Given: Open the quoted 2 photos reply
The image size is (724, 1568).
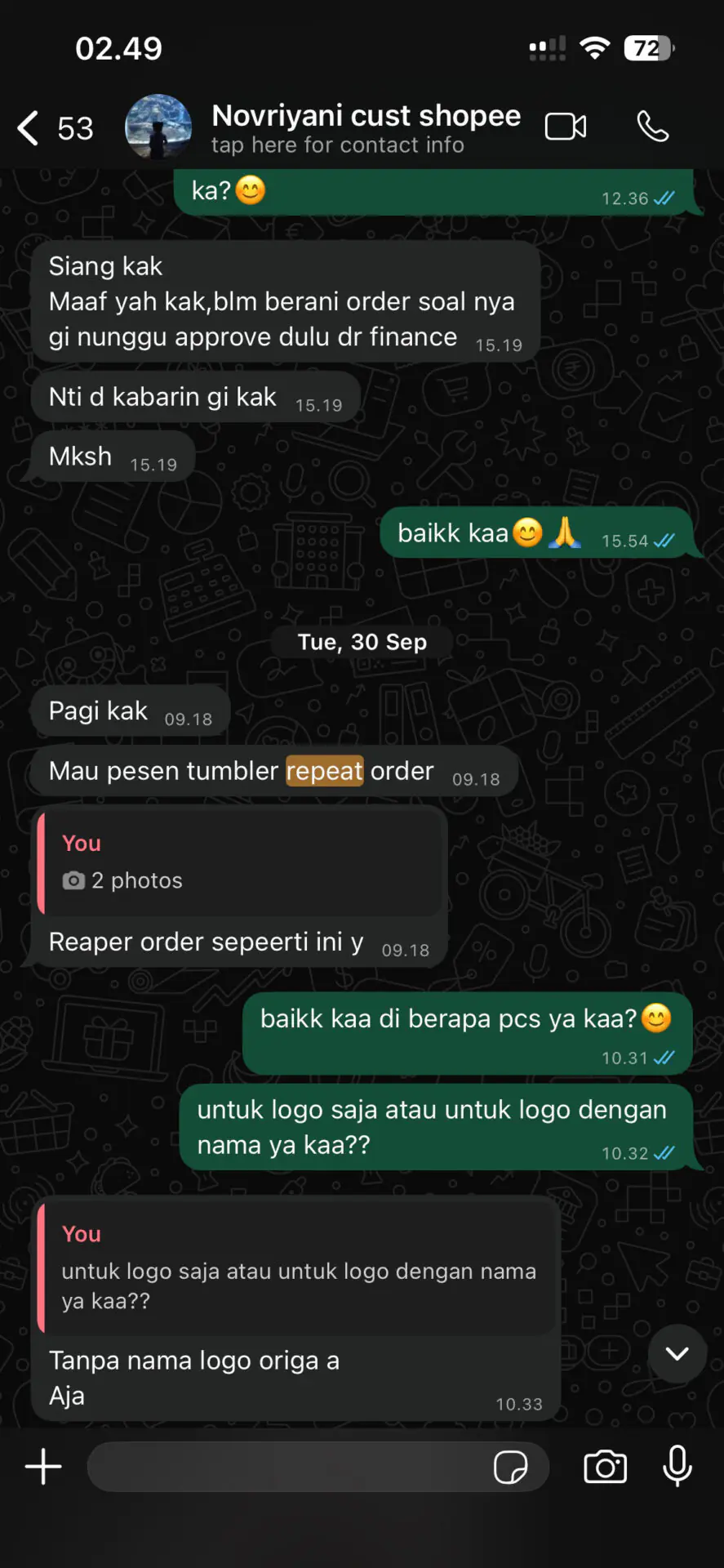Looking at the screenshot, I should point(241,862).
